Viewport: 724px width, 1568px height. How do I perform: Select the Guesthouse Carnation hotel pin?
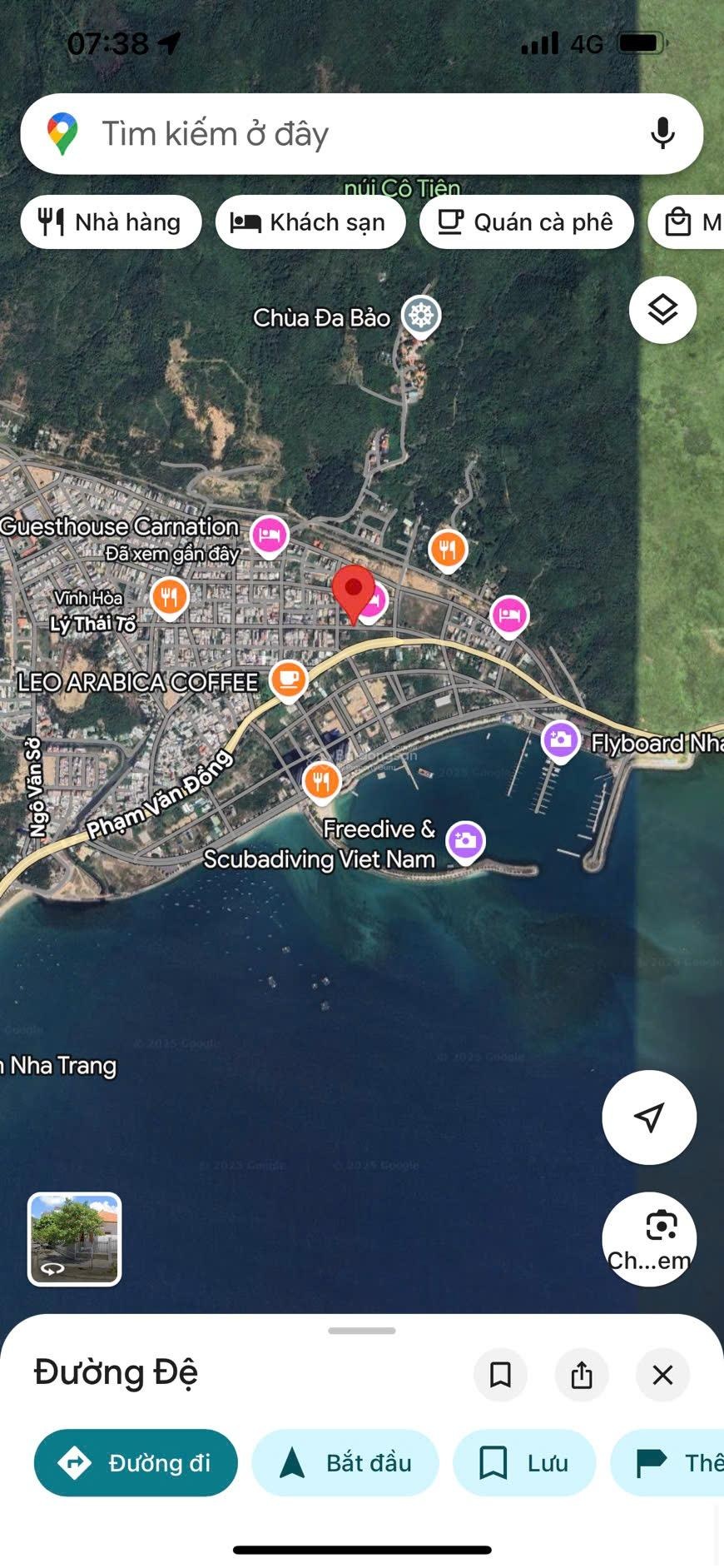pyautogui.click(x=269, y=536)
